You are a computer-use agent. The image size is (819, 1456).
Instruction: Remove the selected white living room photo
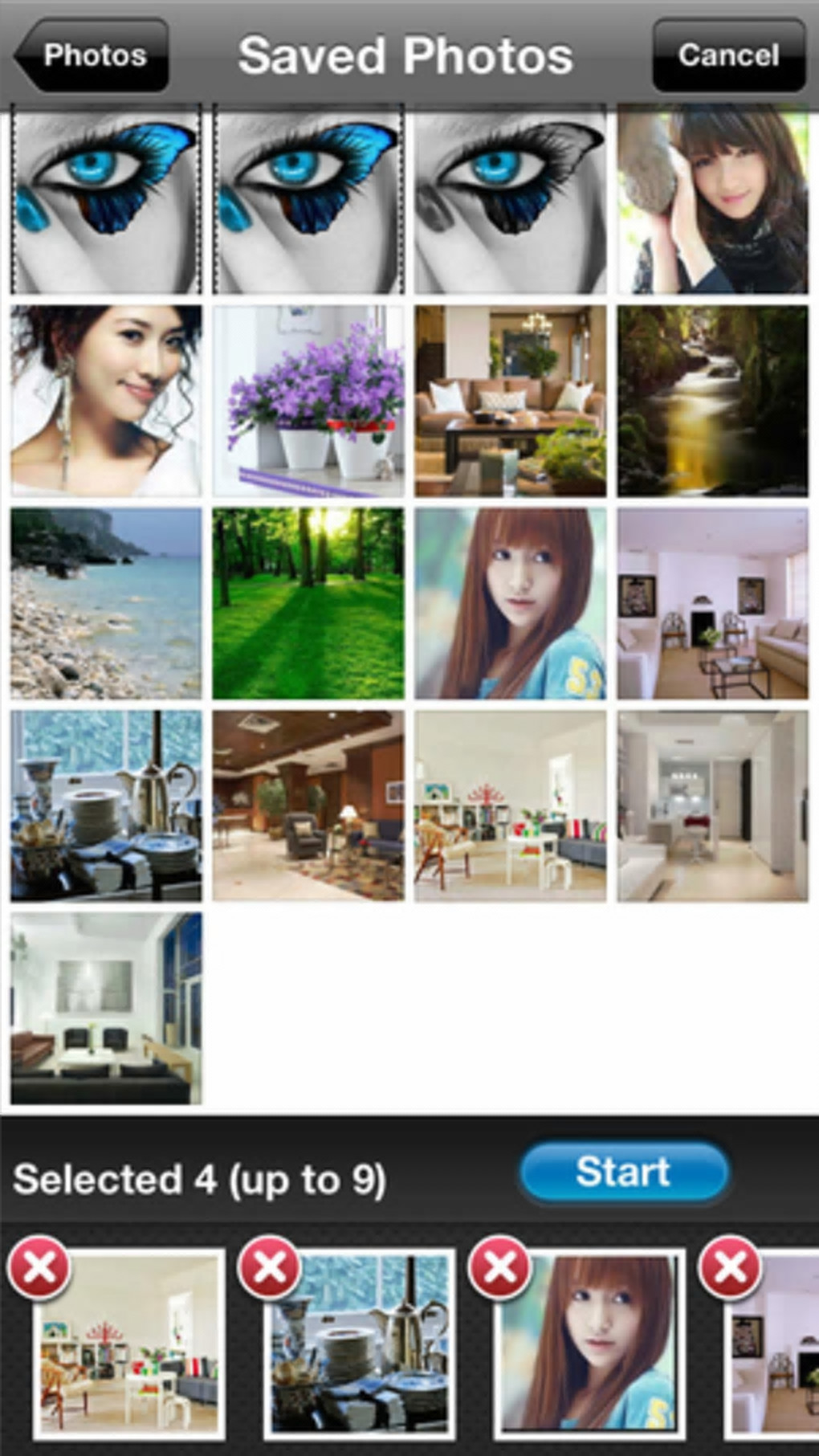[x=39, y=1268]
